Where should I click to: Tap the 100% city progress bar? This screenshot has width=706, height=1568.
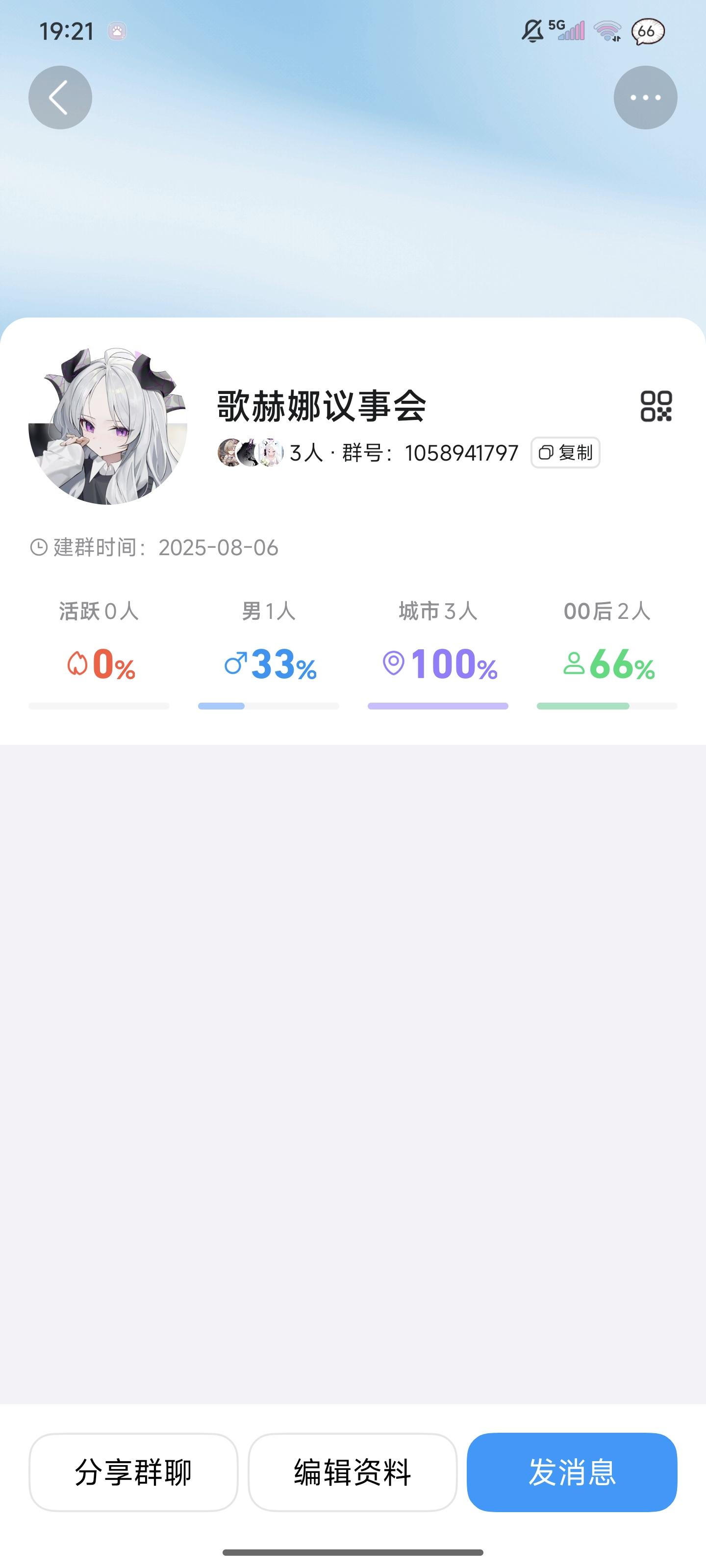coord(438,707)
